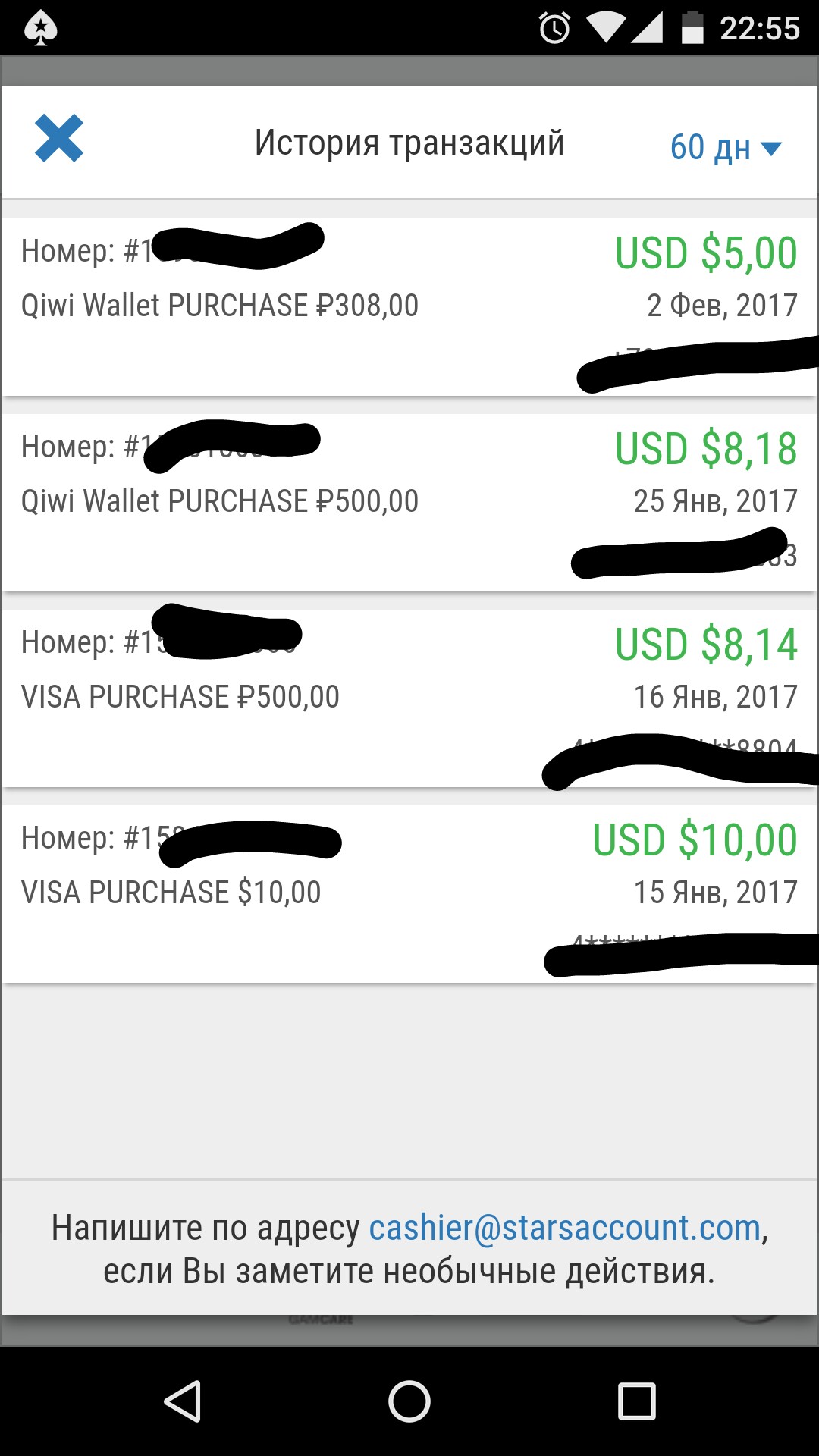The image size is (819, 1456).
Task: Open the USD $8,18 Qiwi Wallet transaction
Action: pos(409,502)
